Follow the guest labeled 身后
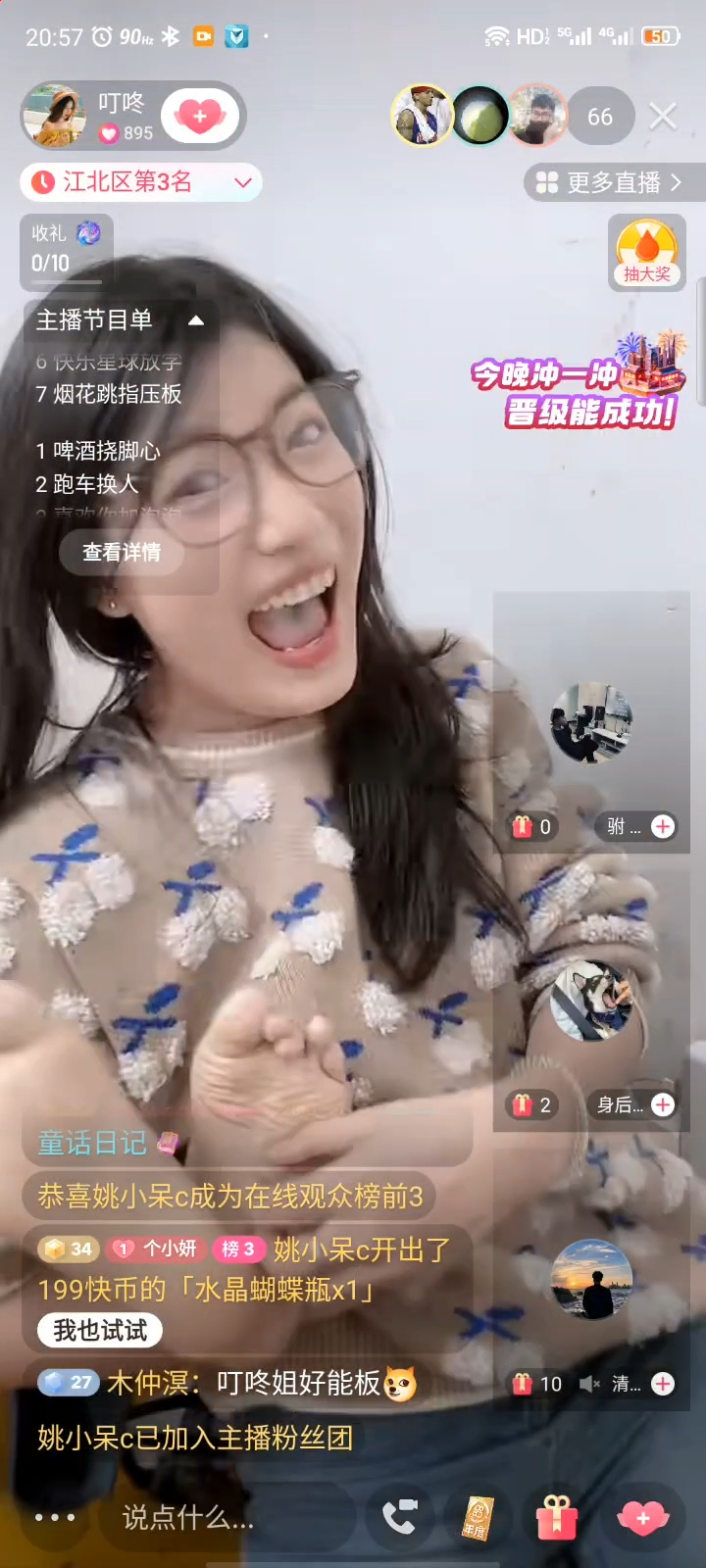The width and height of the screenshot is (706, 1568). pyautogui.click(x=663, y=1104)
